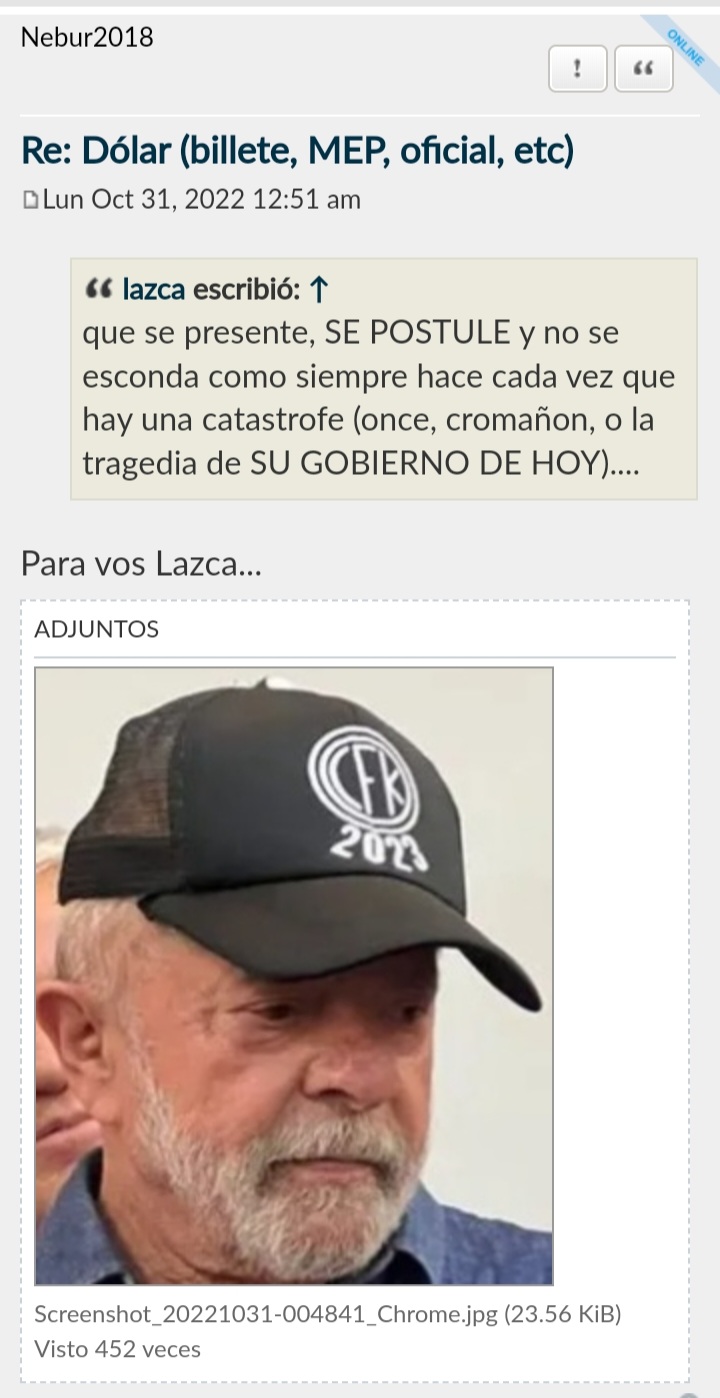Screen dimensions: 720x1398
Task: Jump to lazca's original quoted post
Action: pos(319,290)
